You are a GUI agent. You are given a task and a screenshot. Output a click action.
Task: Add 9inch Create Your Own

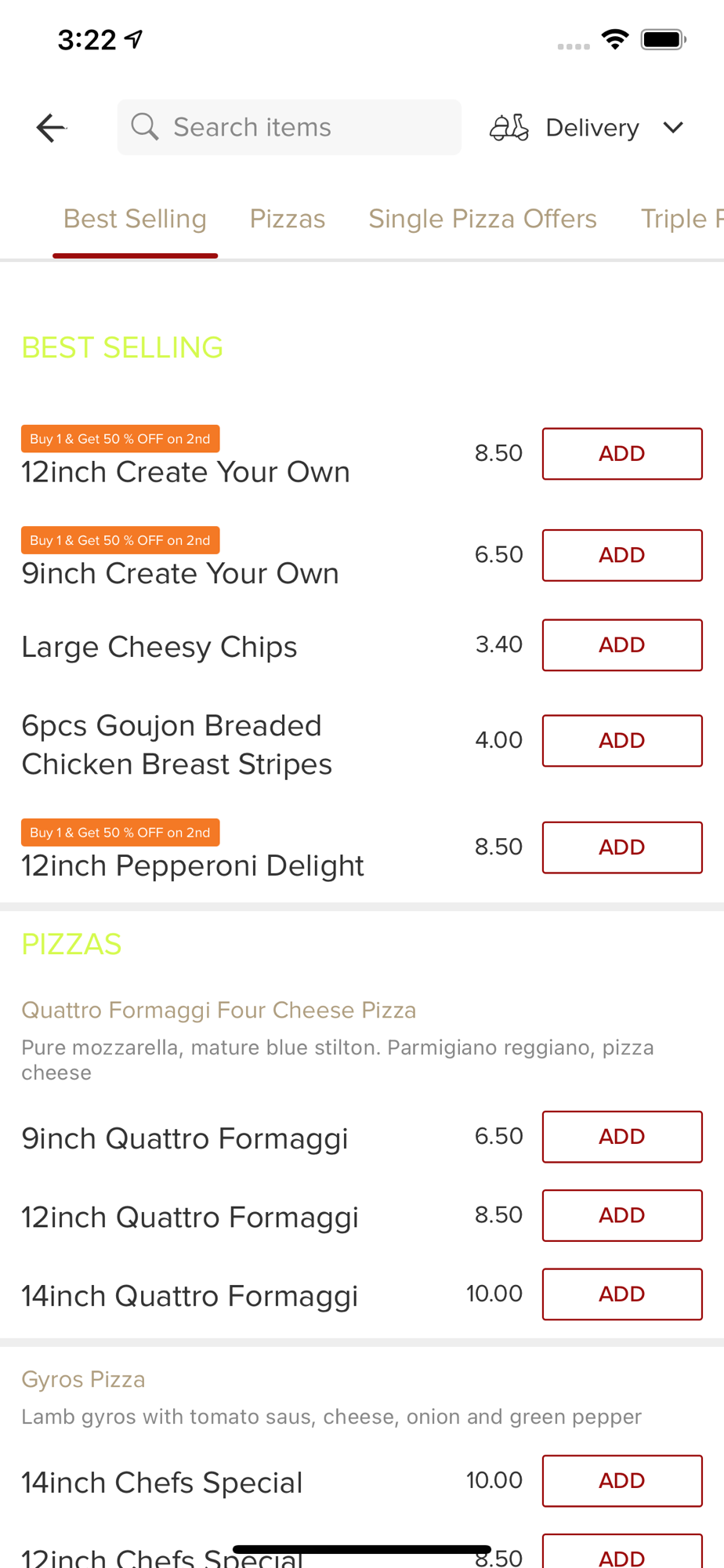[621, 555]
